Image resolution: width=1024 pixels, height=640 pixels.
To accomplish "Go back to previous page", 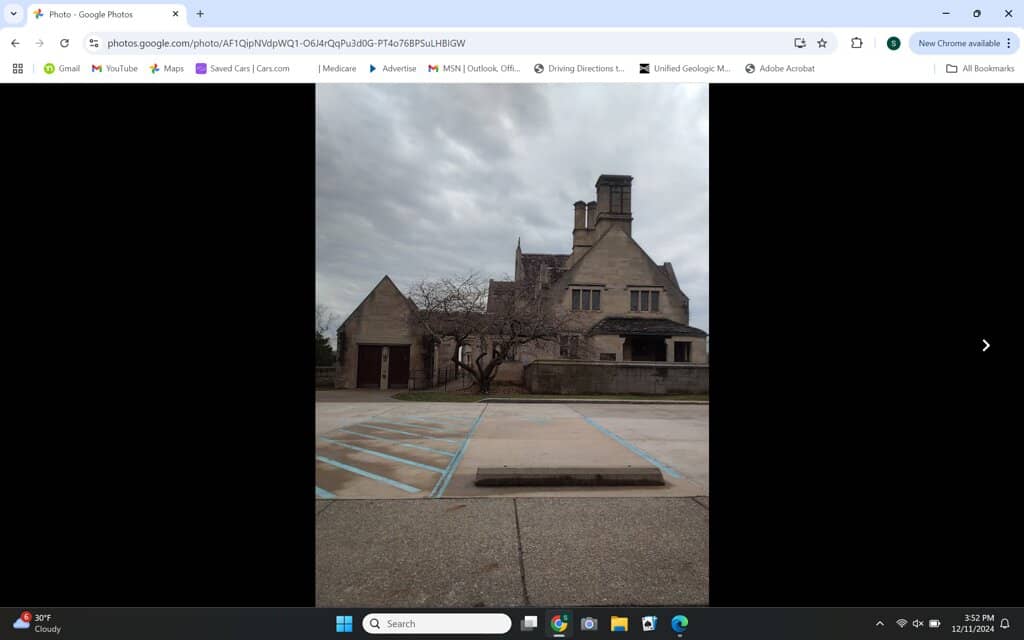I will click(x=15, y=43).
